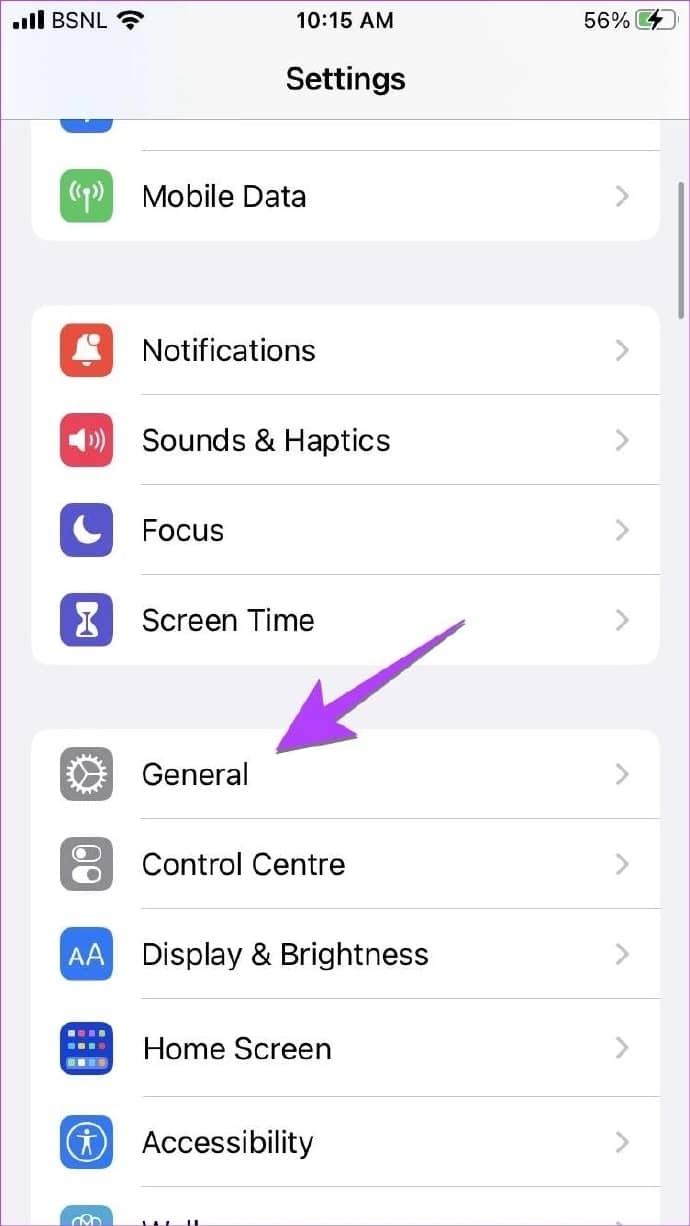Screen dimensions: 690x1226
Task: Open Focus settings
Action: tap(345, 530)
